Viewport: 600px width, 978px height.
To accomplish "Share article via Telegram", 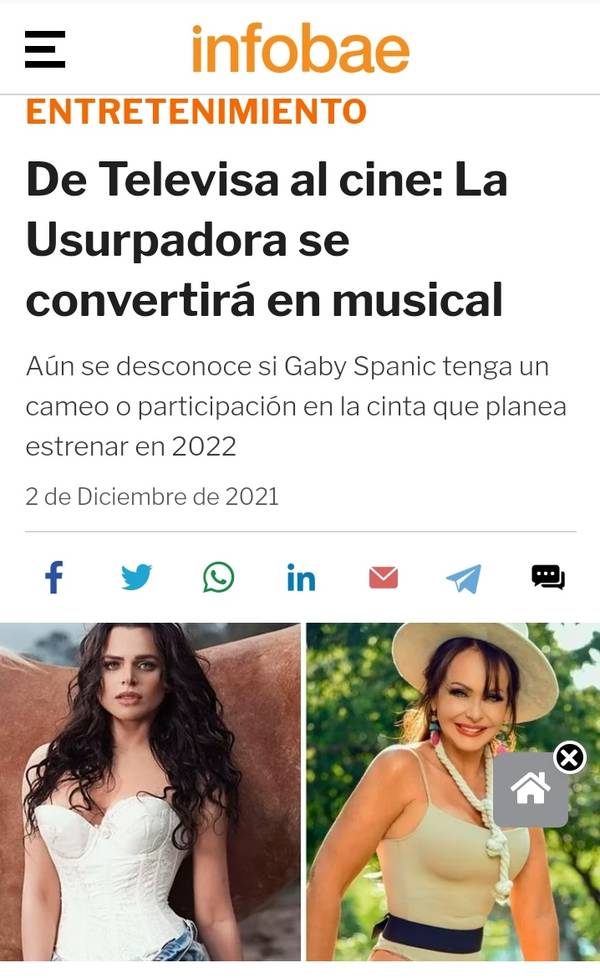I will 463,578.
